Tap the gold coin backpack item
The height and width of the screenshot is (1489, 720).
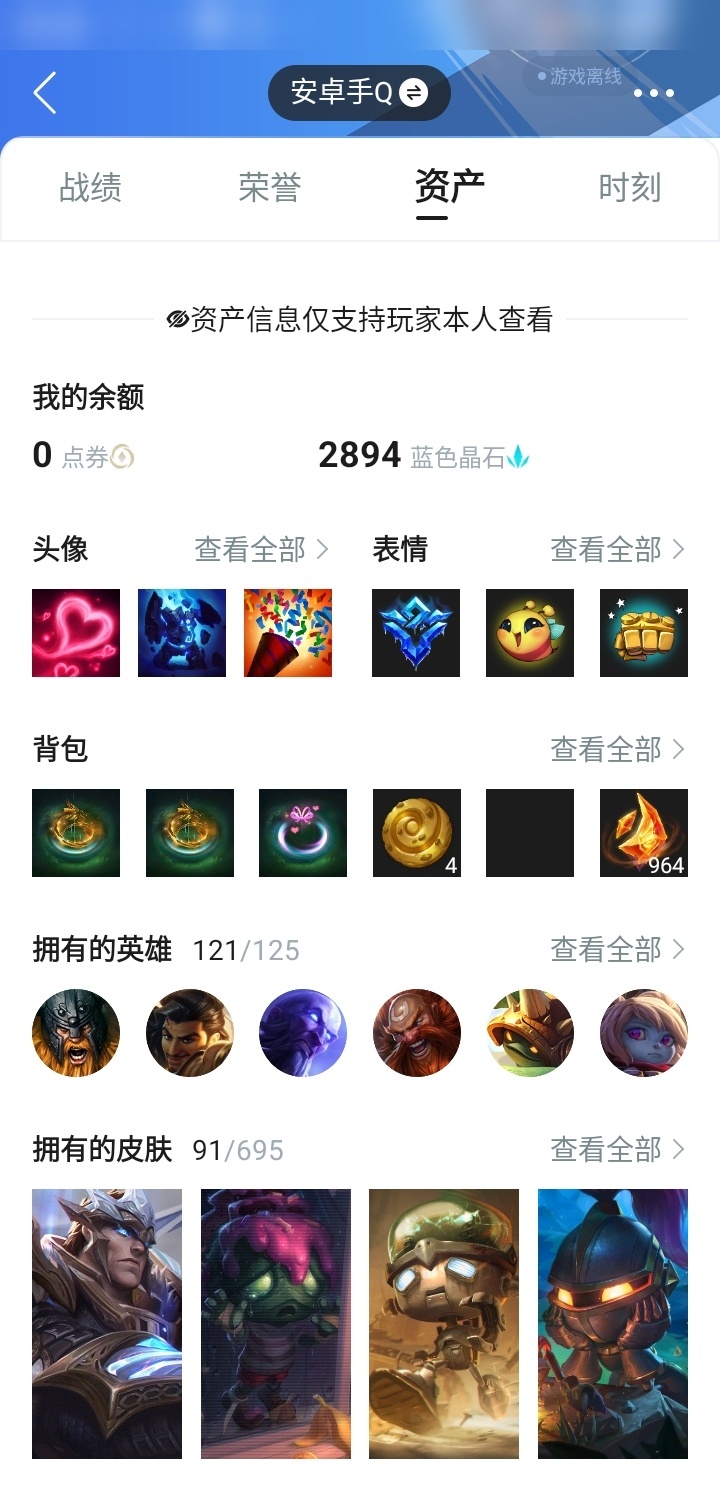tap(417, 833)
